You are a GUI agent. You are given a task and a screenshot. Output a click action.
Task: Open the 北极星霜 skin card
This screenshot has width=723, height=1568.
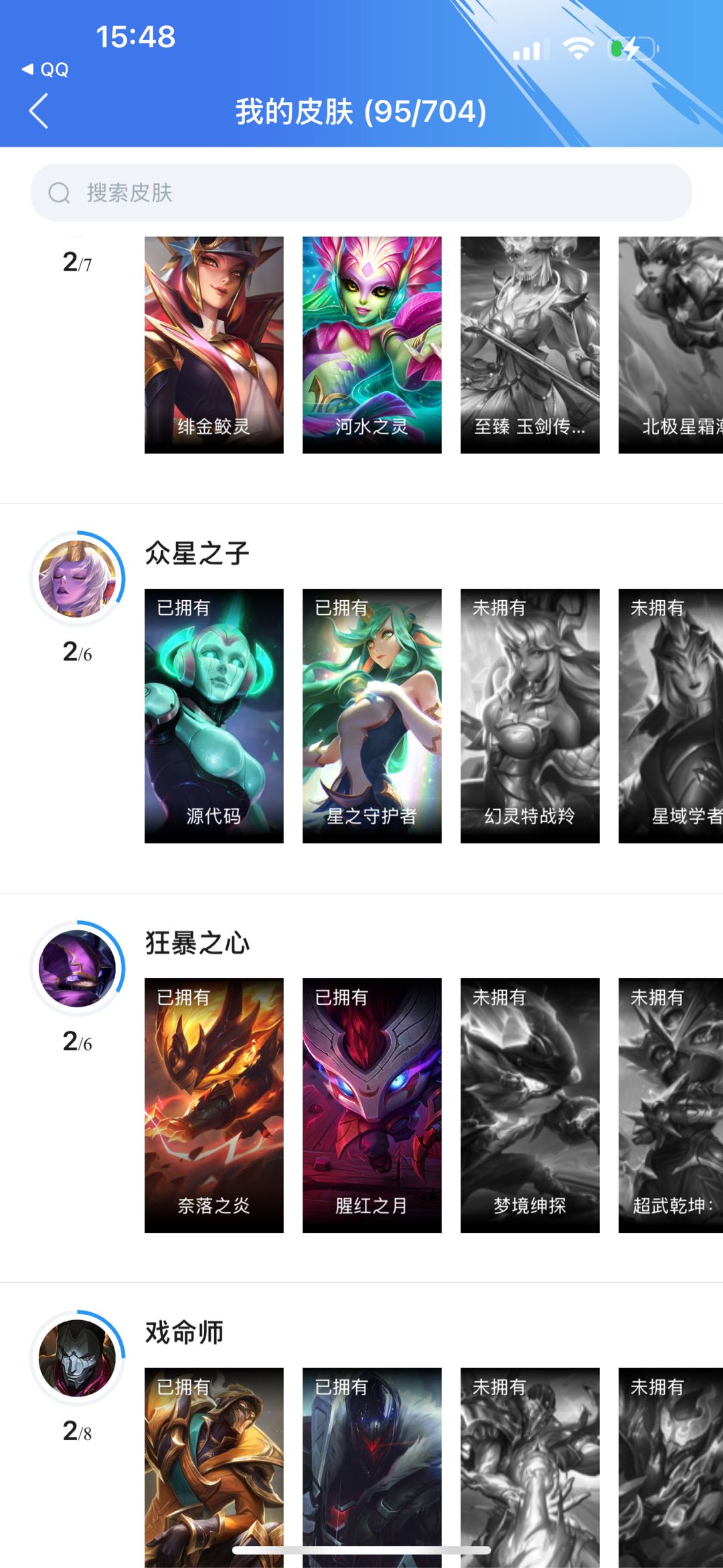pos(670,345)
